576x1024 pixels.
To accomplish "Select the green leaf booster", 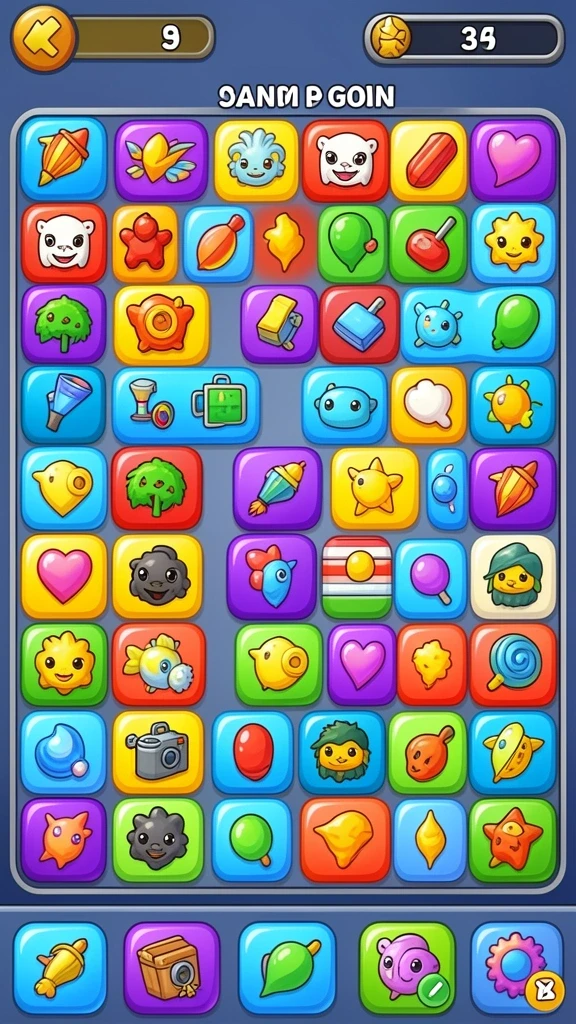I will [287, 968].
